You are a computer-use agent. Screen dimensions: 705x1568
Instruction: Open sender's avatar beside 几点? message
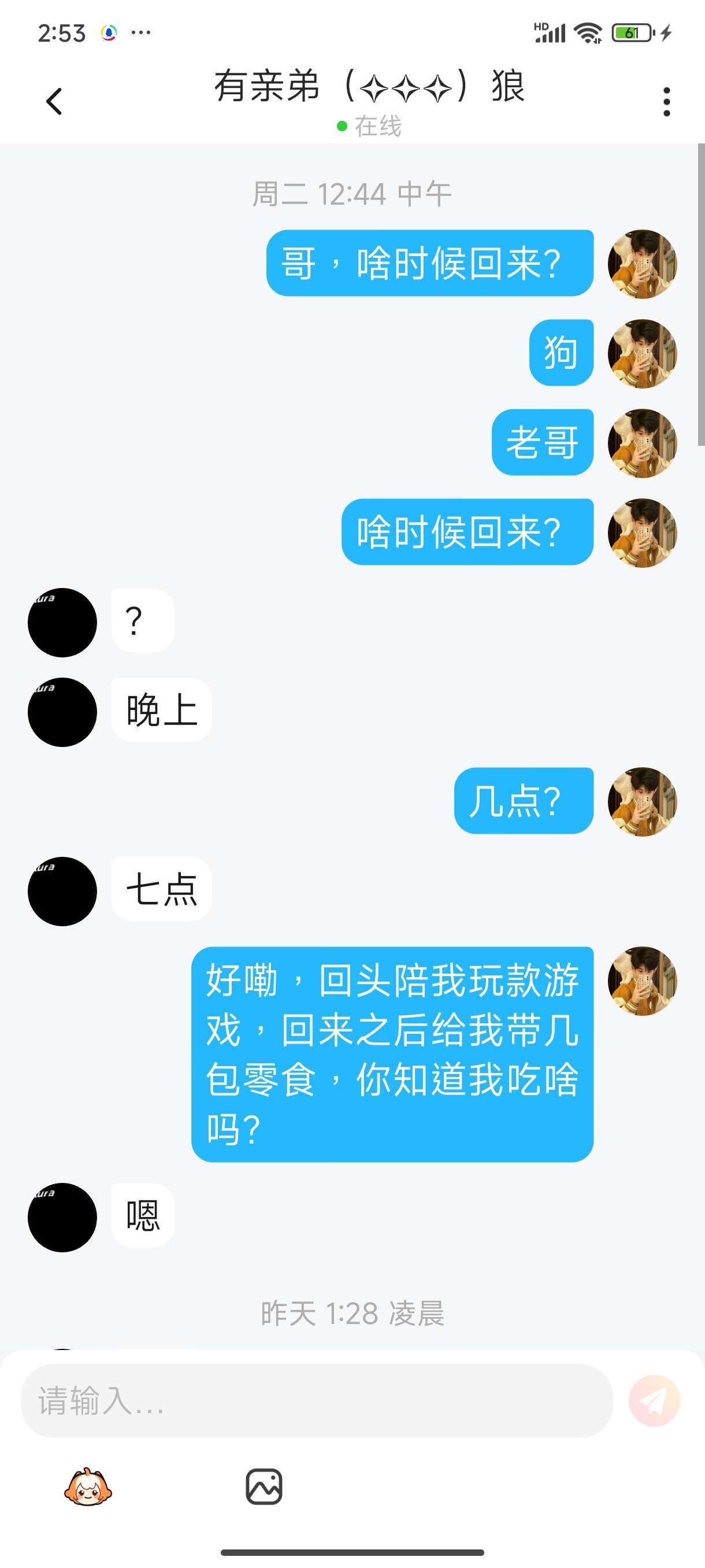642,801
